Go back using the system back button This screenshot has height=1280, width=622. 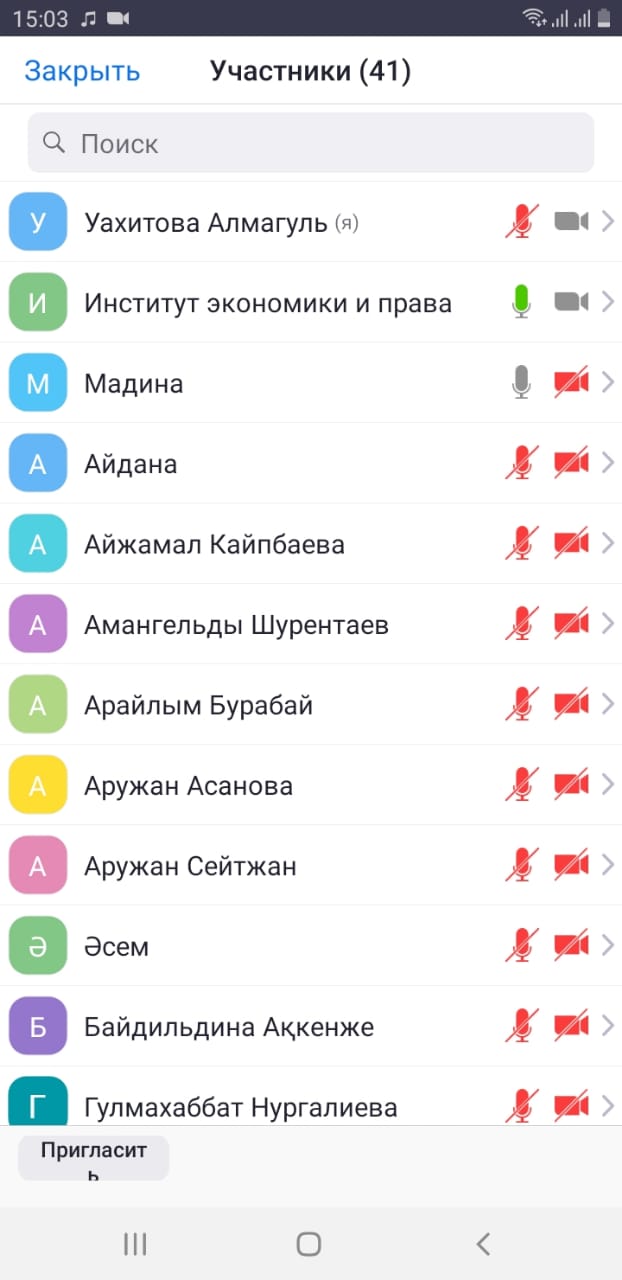483,1243
